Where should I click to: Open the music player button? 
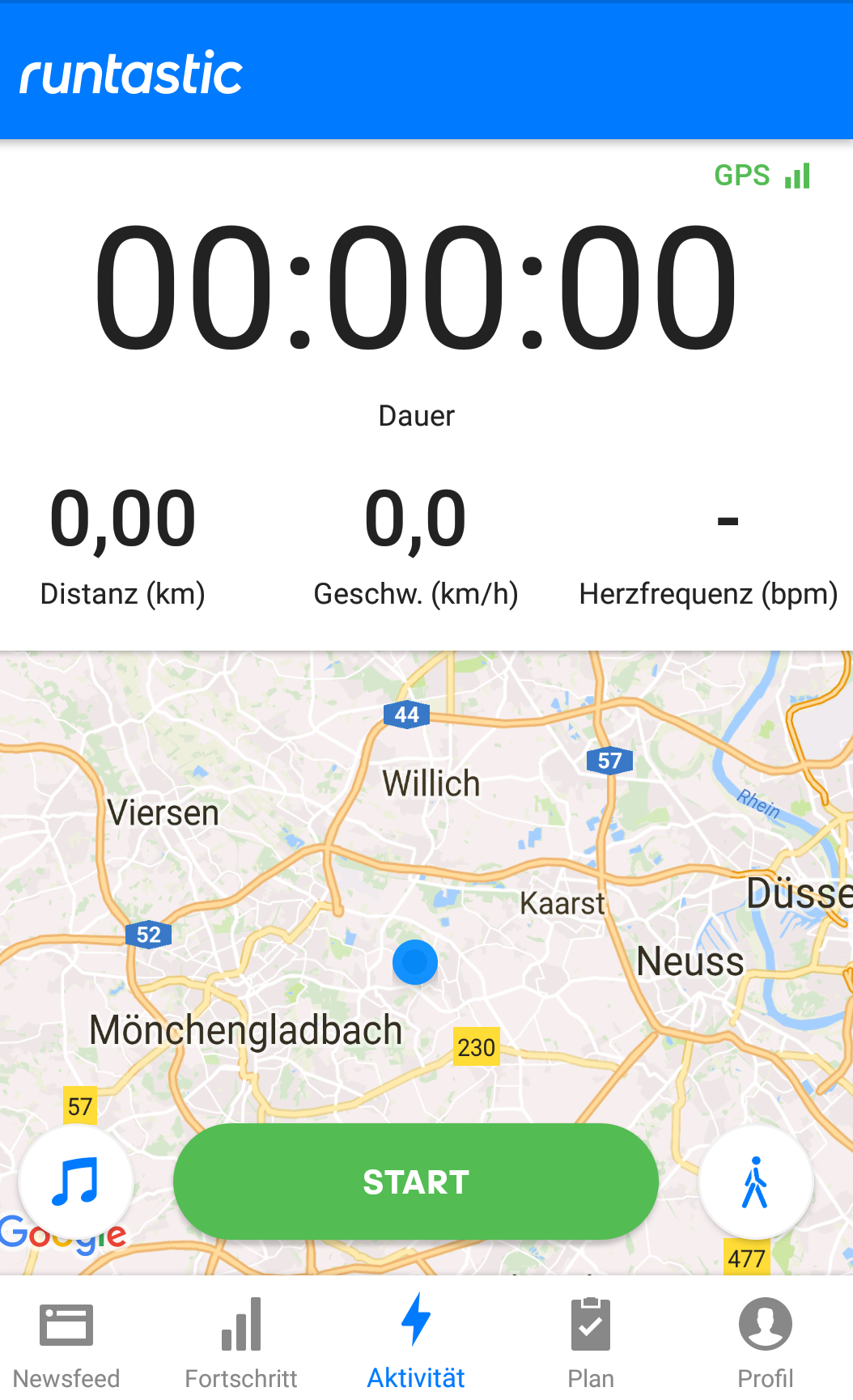click(x=76, y=1182)
